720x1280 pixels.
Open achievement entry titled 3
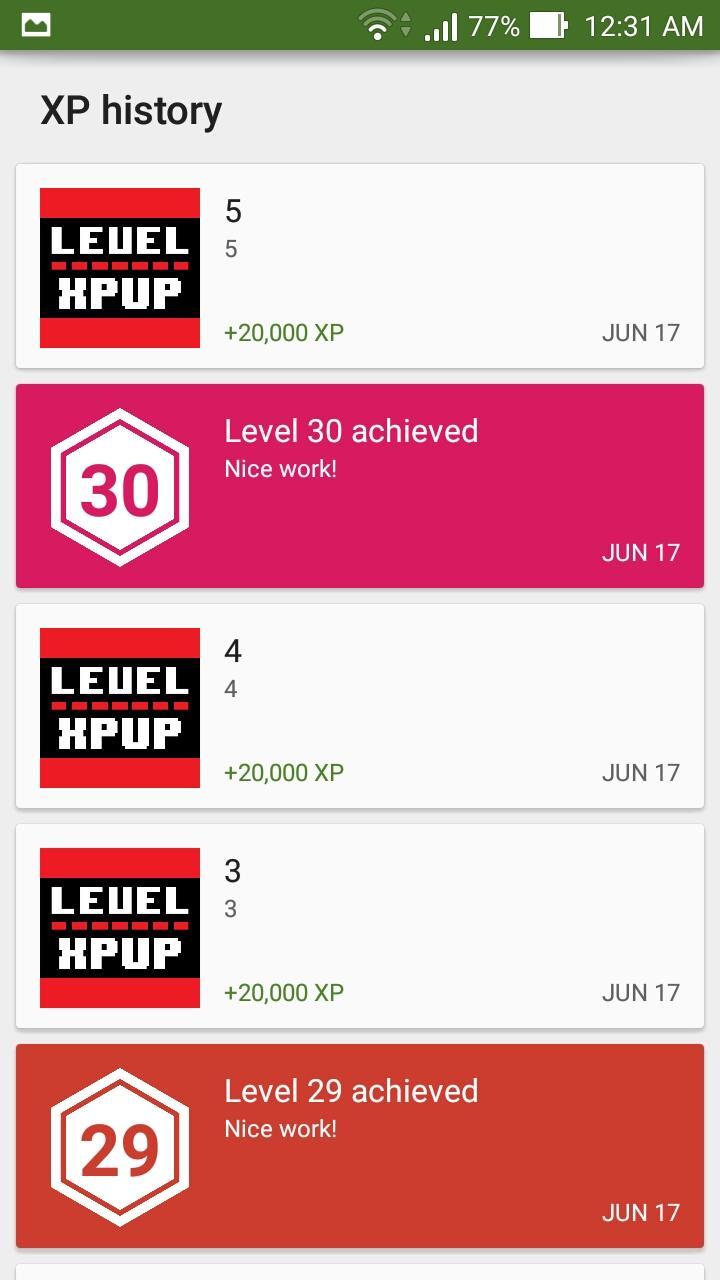(360, 925)
